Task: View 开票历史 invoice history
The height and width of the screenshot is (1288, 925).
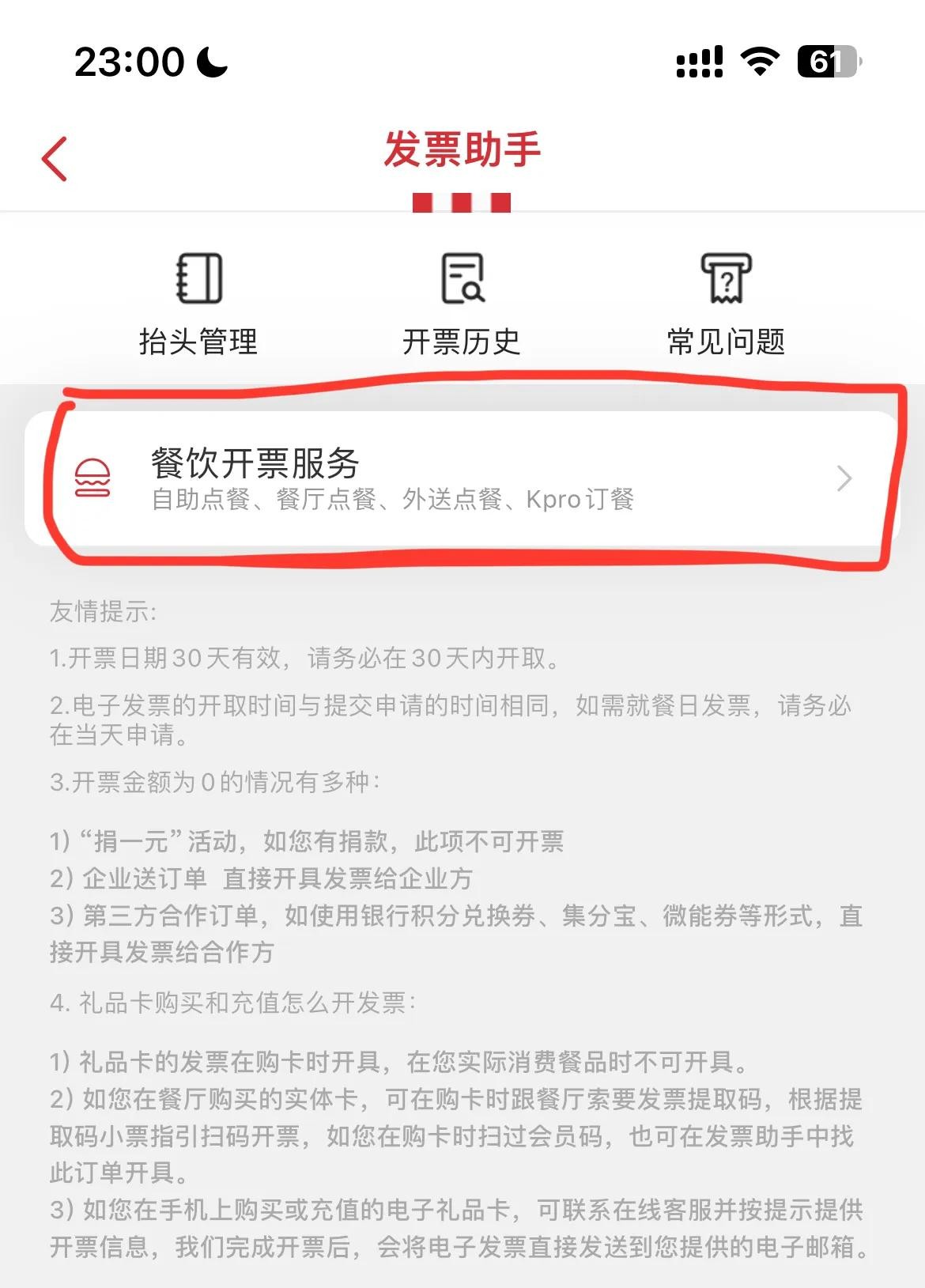Action: [x=462, y=302]
